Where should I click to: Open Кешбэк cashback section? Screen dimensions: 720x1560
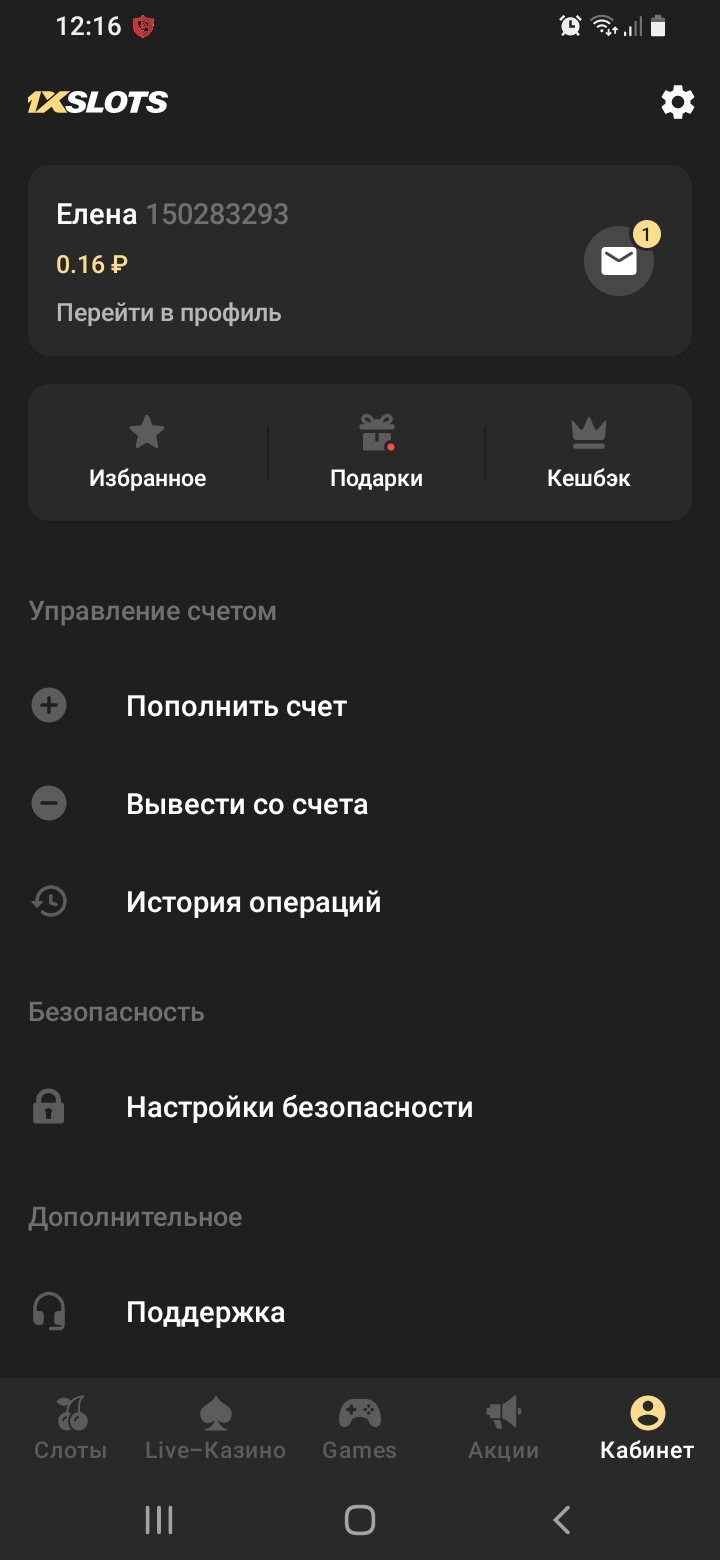[x=589, y=453]
